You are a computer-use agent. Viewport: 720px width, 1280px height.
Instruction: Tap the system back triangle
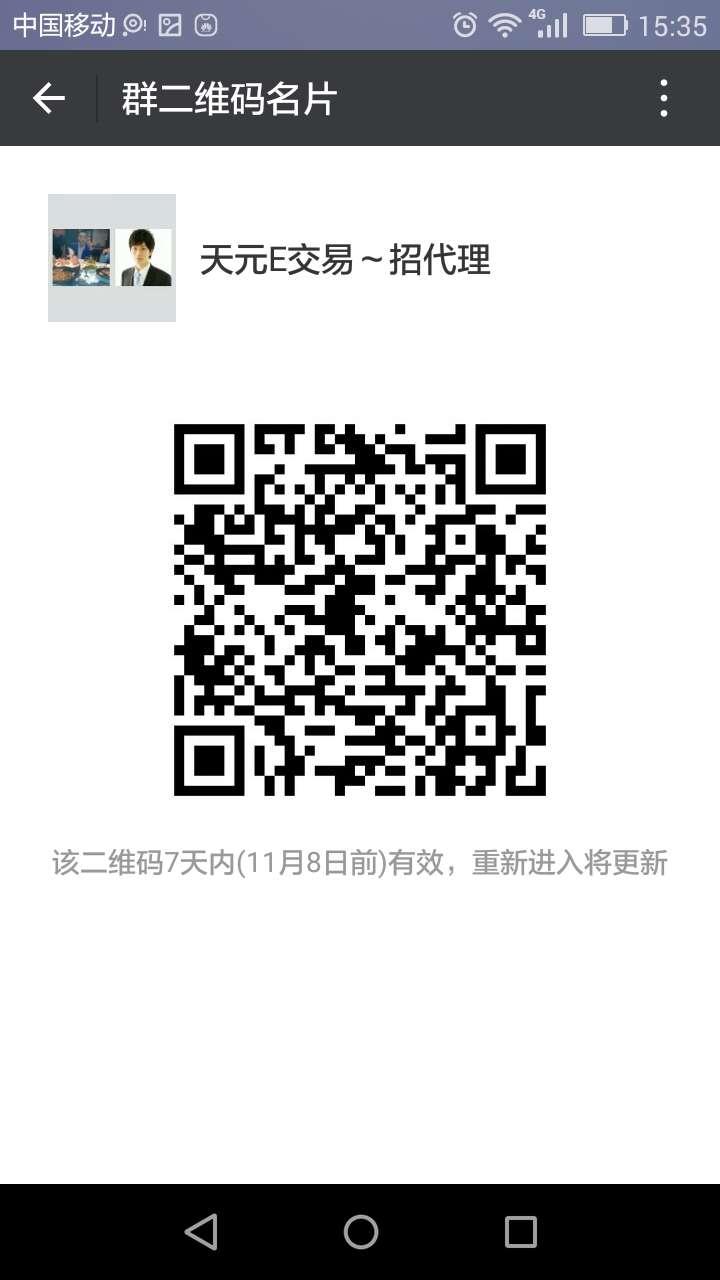pos(201,1232)
